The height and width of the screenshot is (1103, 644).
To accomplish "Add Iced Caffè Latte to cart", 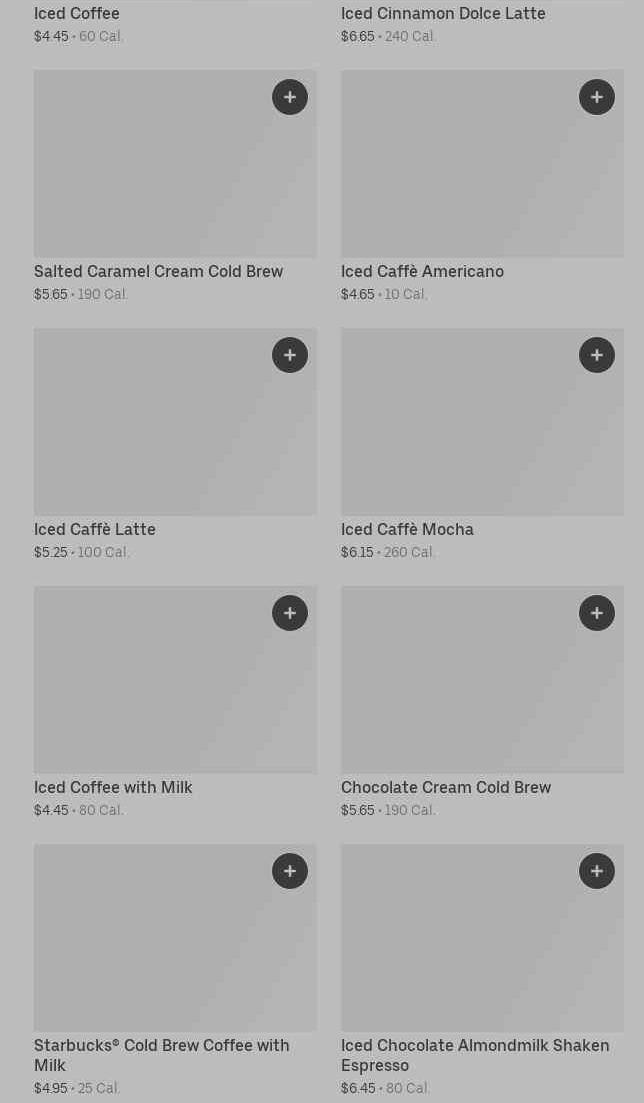I will 290,355.
